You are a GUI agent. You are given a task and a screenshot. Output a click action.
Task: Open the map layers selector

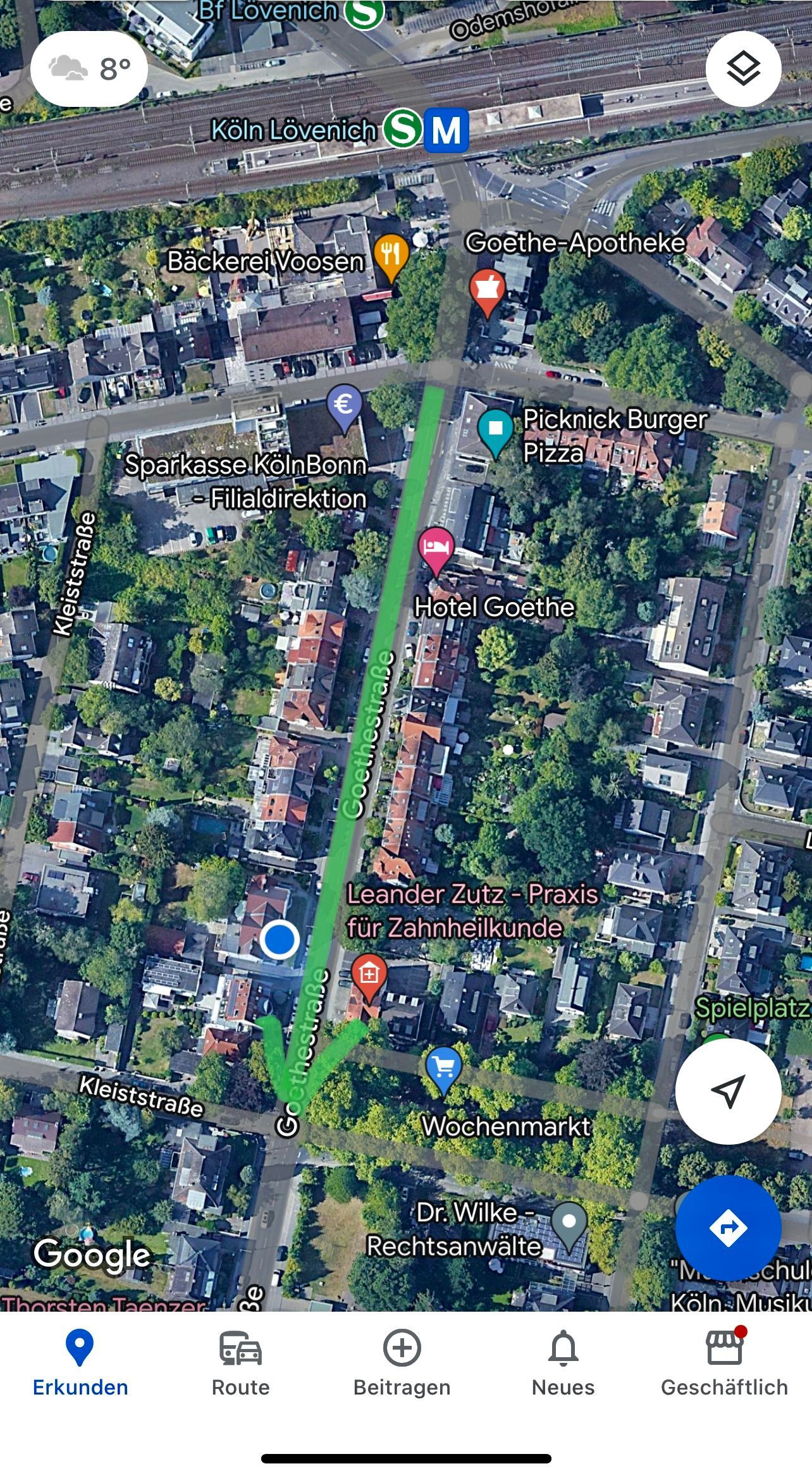[743, 68]
